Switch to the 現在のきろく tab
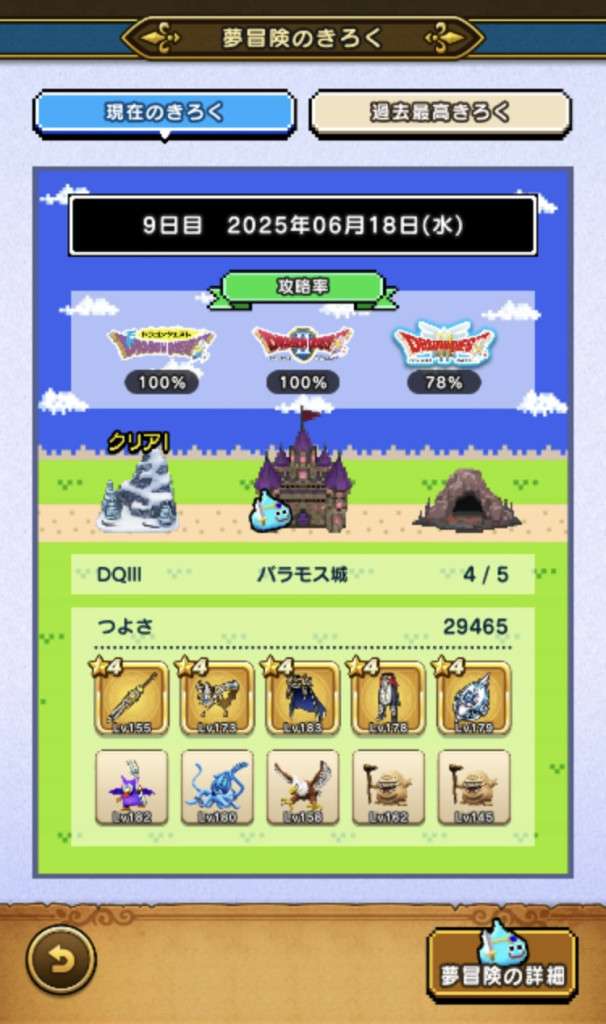The width and height of the screenshot is (606, 1024). pyautogui.click(x=164, y=113)
